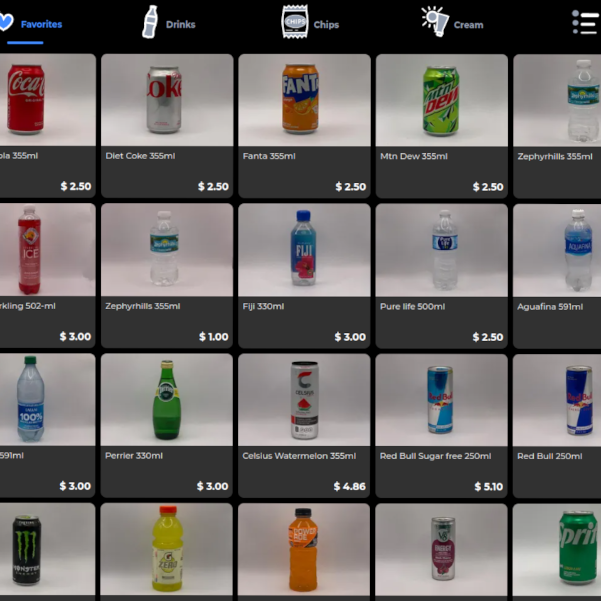The height and width of the screenshot is (601, 601).
Task: Select Red Bull Sugar free 250ml
Action: tap(441, 425)
